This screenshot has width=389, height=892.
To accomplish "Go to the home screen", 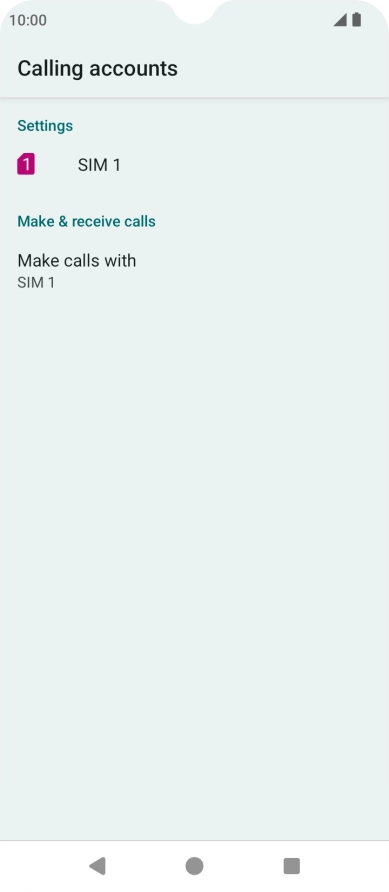I will coord(194,866).
